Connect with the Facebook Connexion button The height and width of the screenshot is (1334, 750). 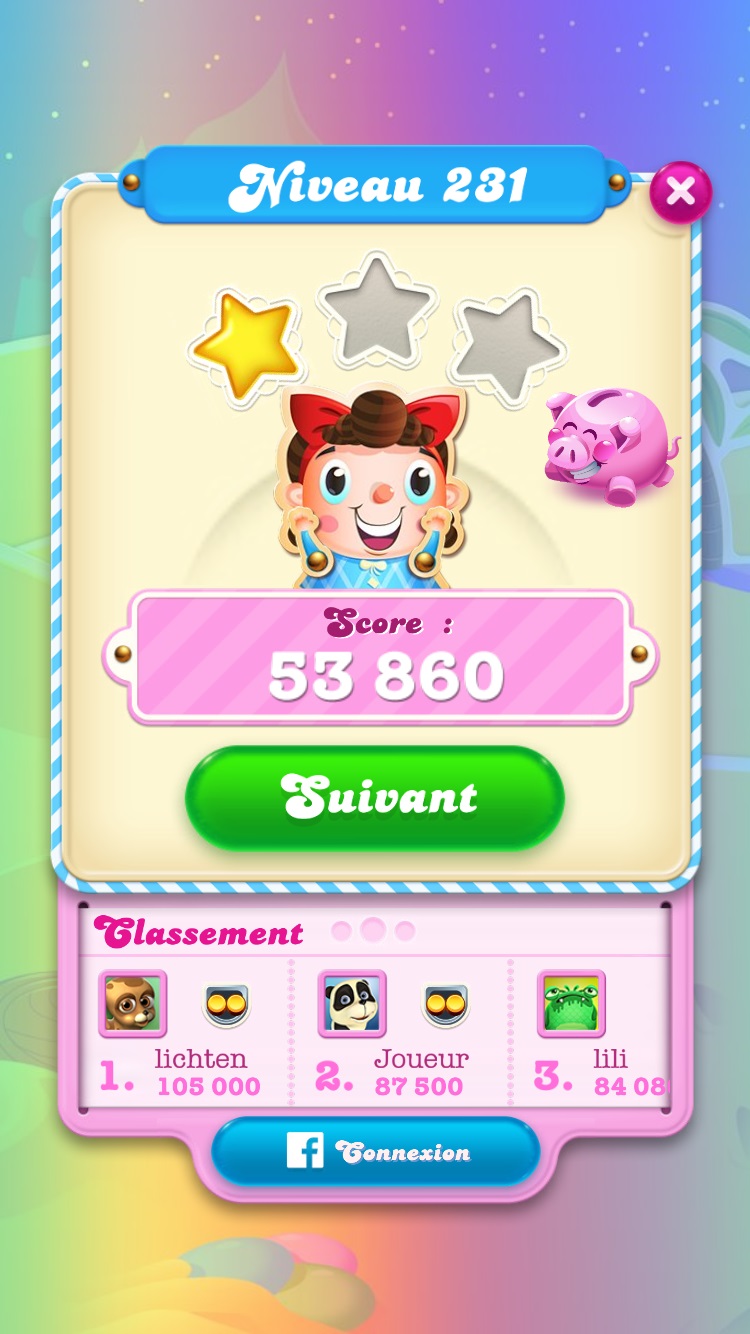click(x=375, y=1152)
